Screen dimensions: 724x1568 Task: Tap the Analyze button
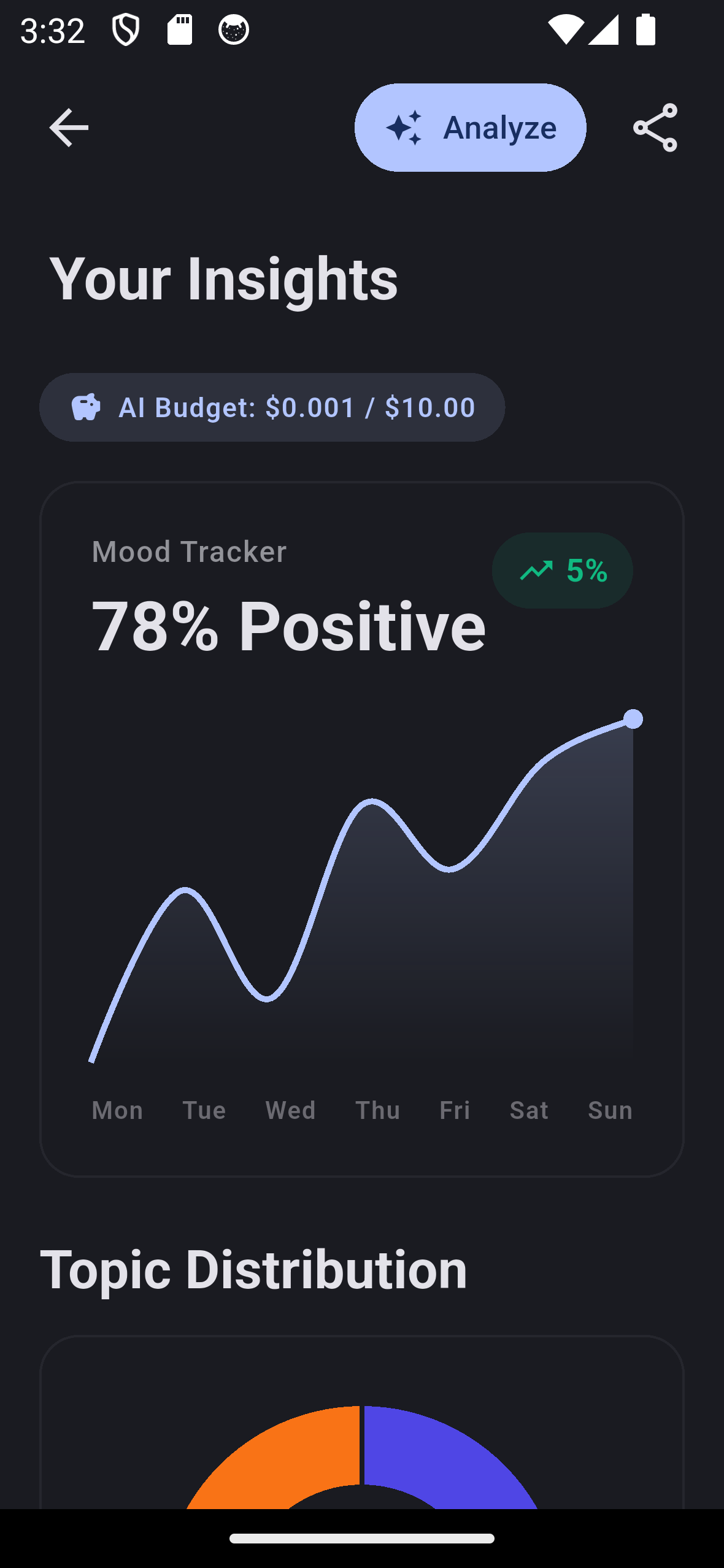[470, 128]
